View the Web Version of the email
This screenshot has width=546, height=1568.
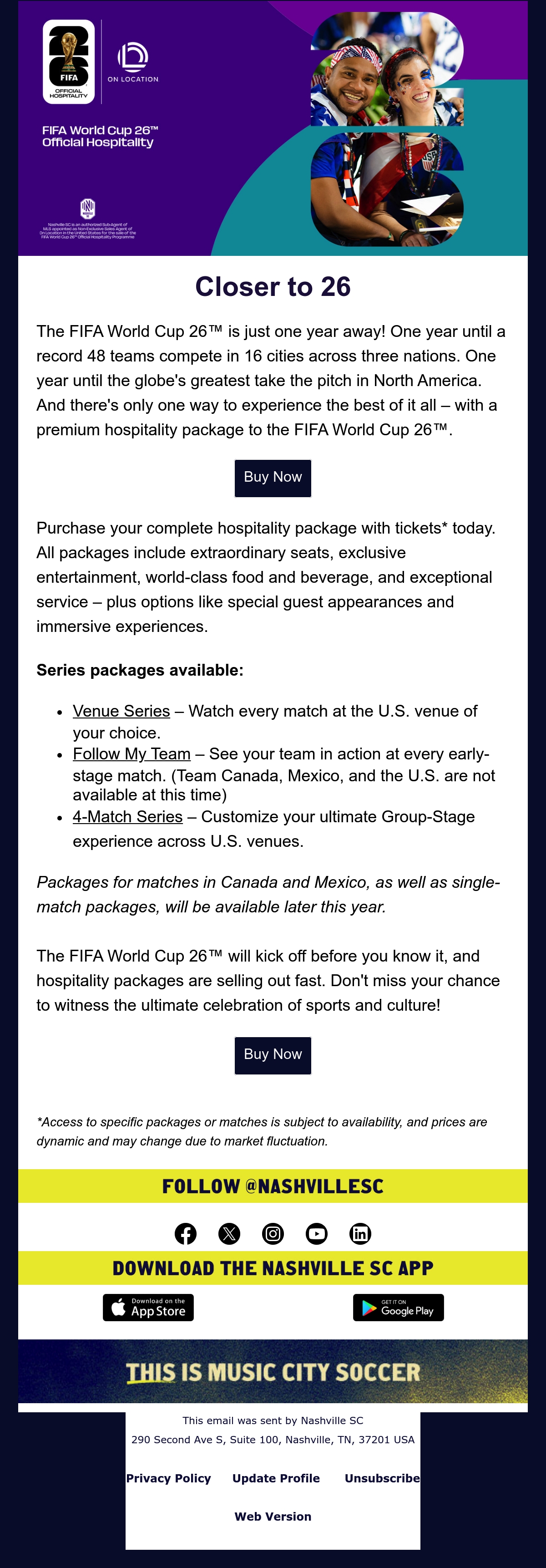[x=273, y=1516]
